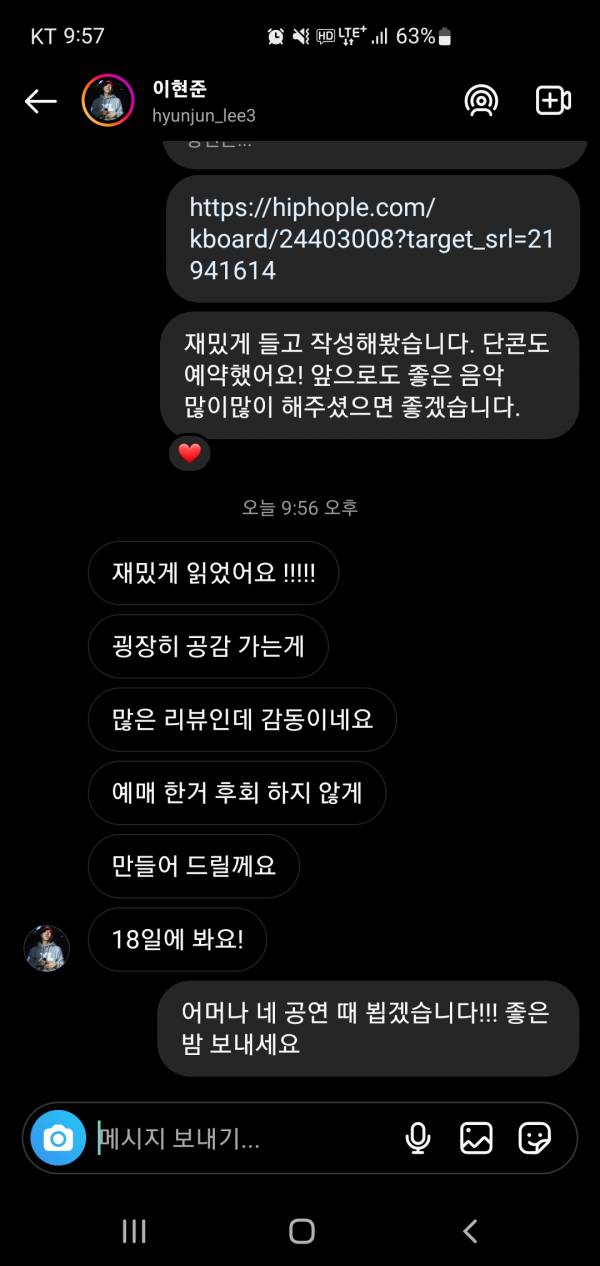Viewport: 600px width, 1266px height.
Task: Go back from the chat
Action: 40,101
